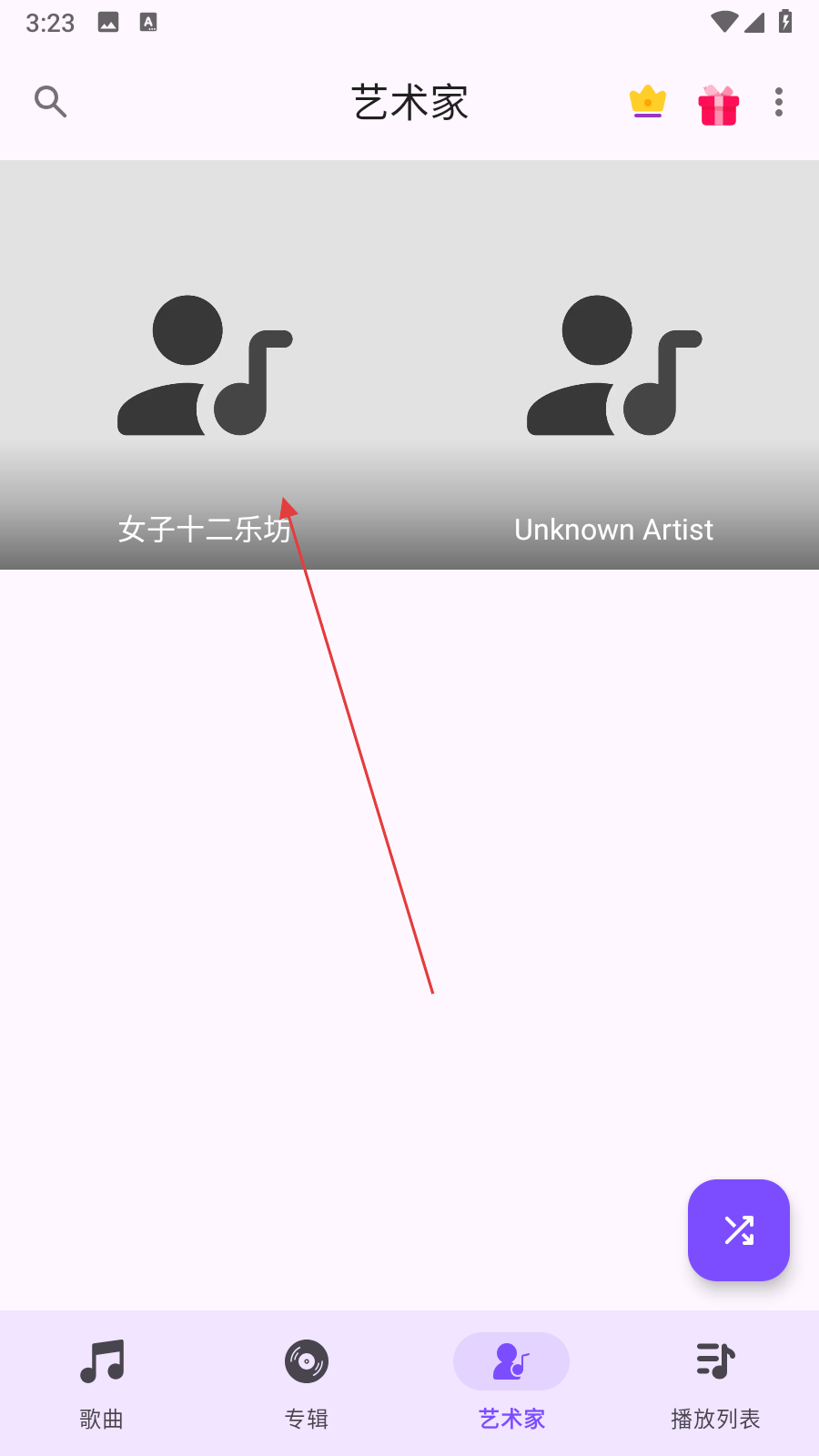Switch to the 专辑 tab
The width and height of the screenshot is (819, 1456).
pyautogui.click(x=307, y=1383)
